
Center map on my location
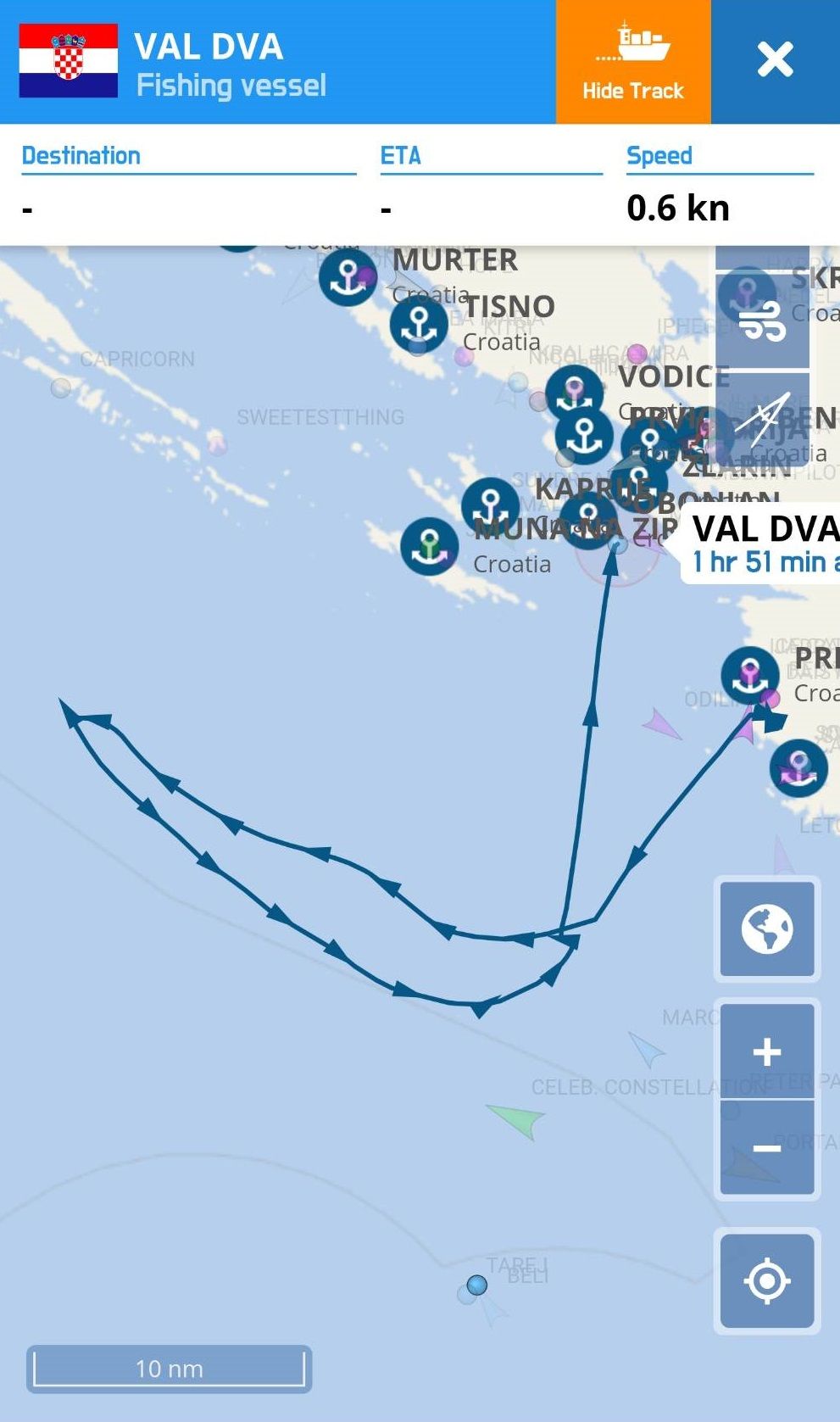pos(766,1280)
